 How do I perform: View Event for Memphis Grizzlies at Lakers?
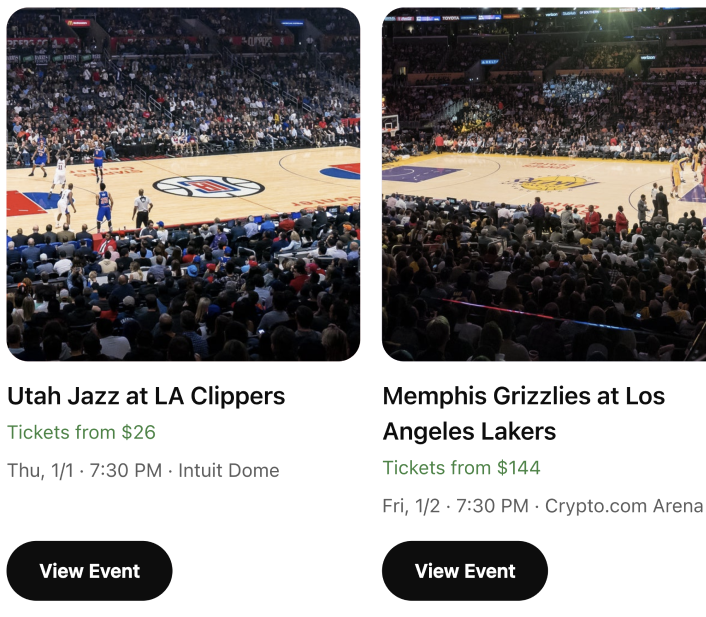(x=465, y=571)
